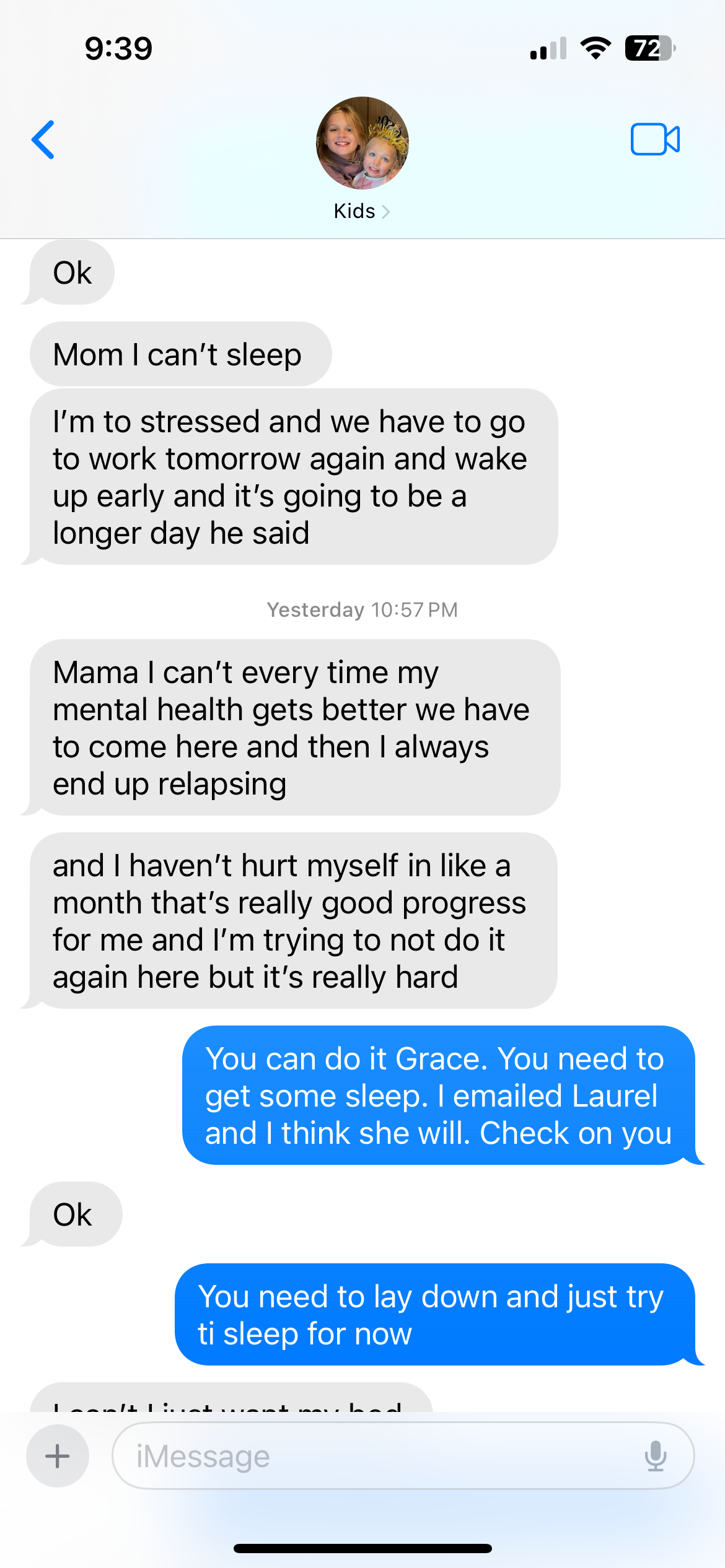This screenshot has height=1568, width=725.
Task: Start a FaceTime video call
Action: click(x=655, y=139)
